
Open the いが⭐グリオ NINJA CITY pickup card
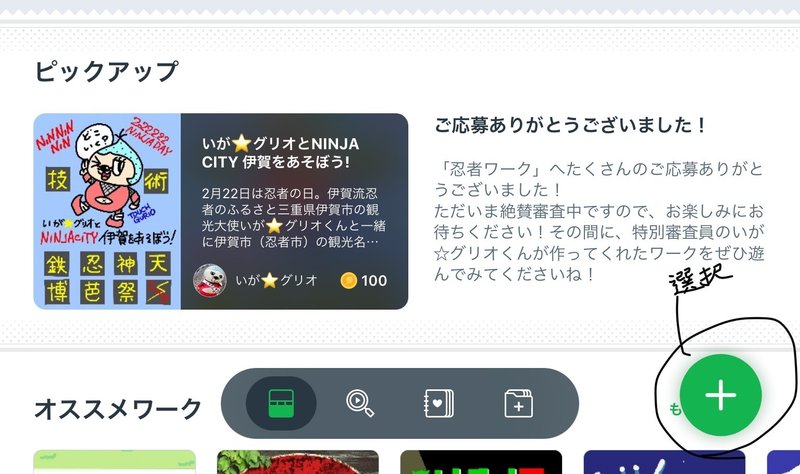pyautogui.click(x=221, y=211)
